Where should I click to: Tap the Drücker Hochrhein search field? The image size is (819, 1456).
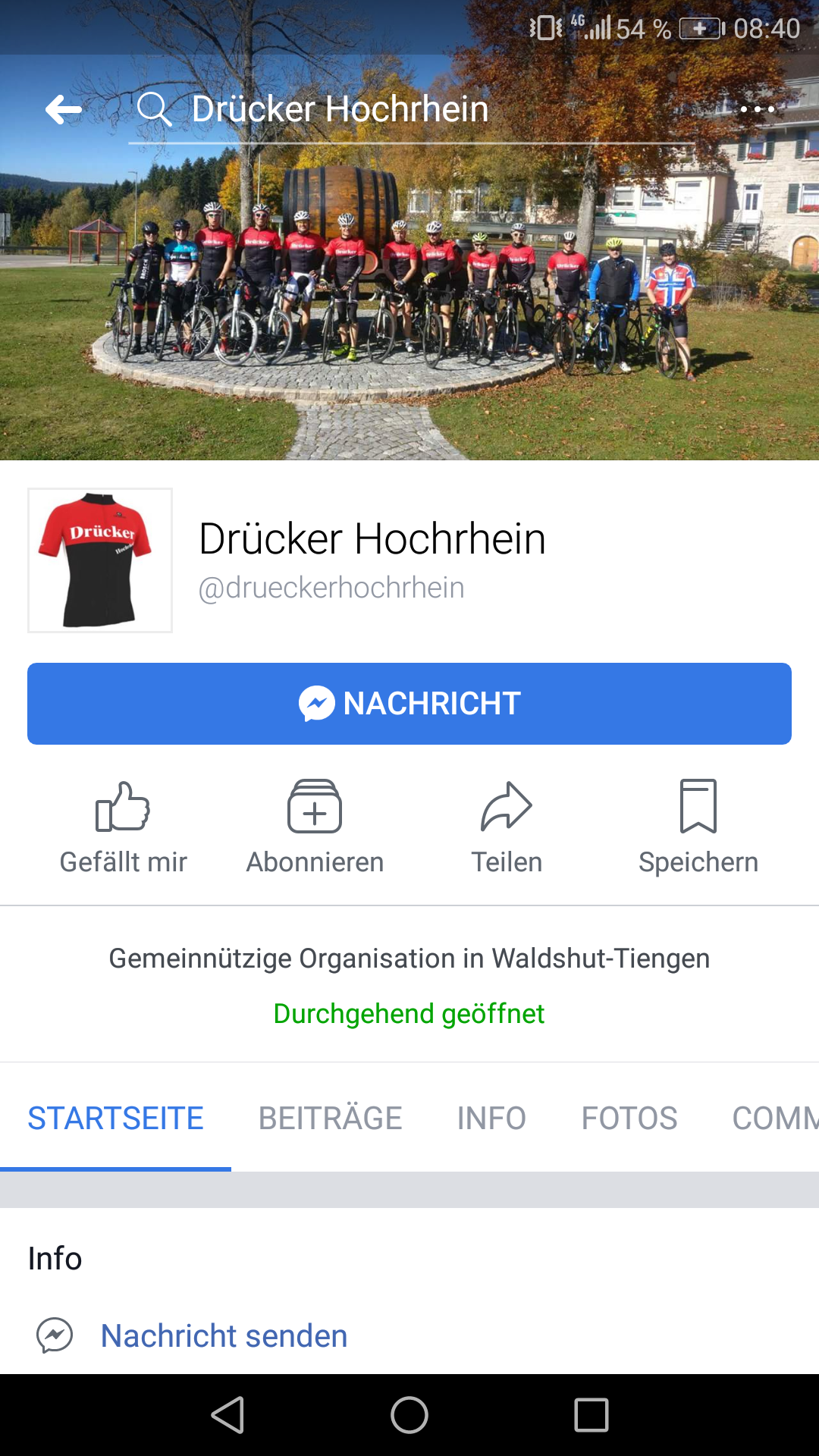coord(409,110)
